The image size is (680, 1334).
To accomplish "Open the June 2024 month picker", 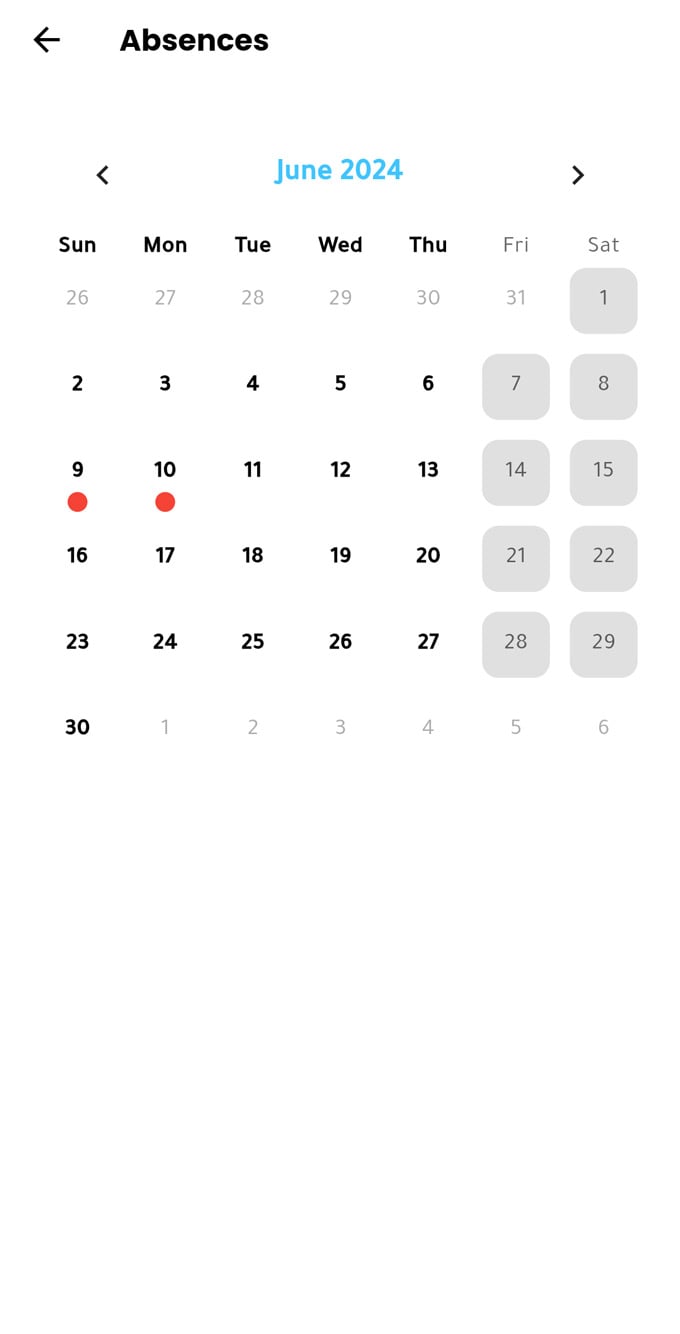I will [x=339, y=170].
